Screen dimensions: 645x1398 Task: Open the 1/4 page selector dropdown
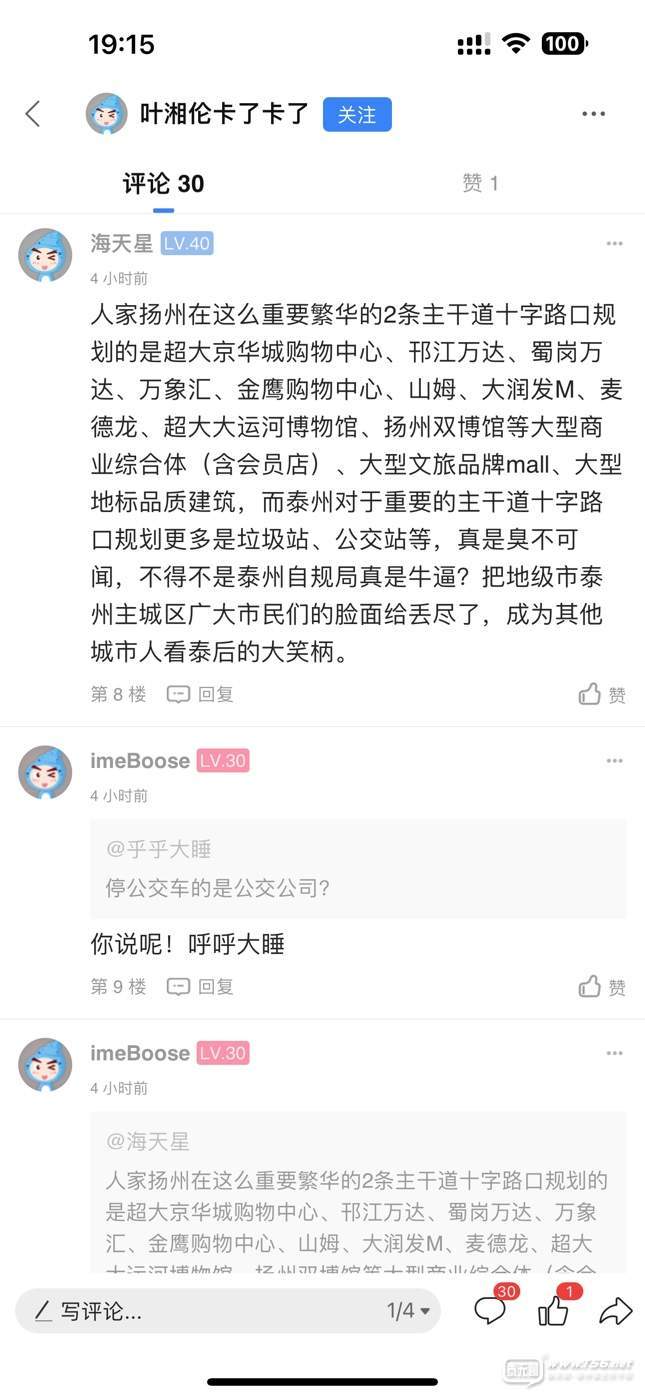pos(409,1311)
